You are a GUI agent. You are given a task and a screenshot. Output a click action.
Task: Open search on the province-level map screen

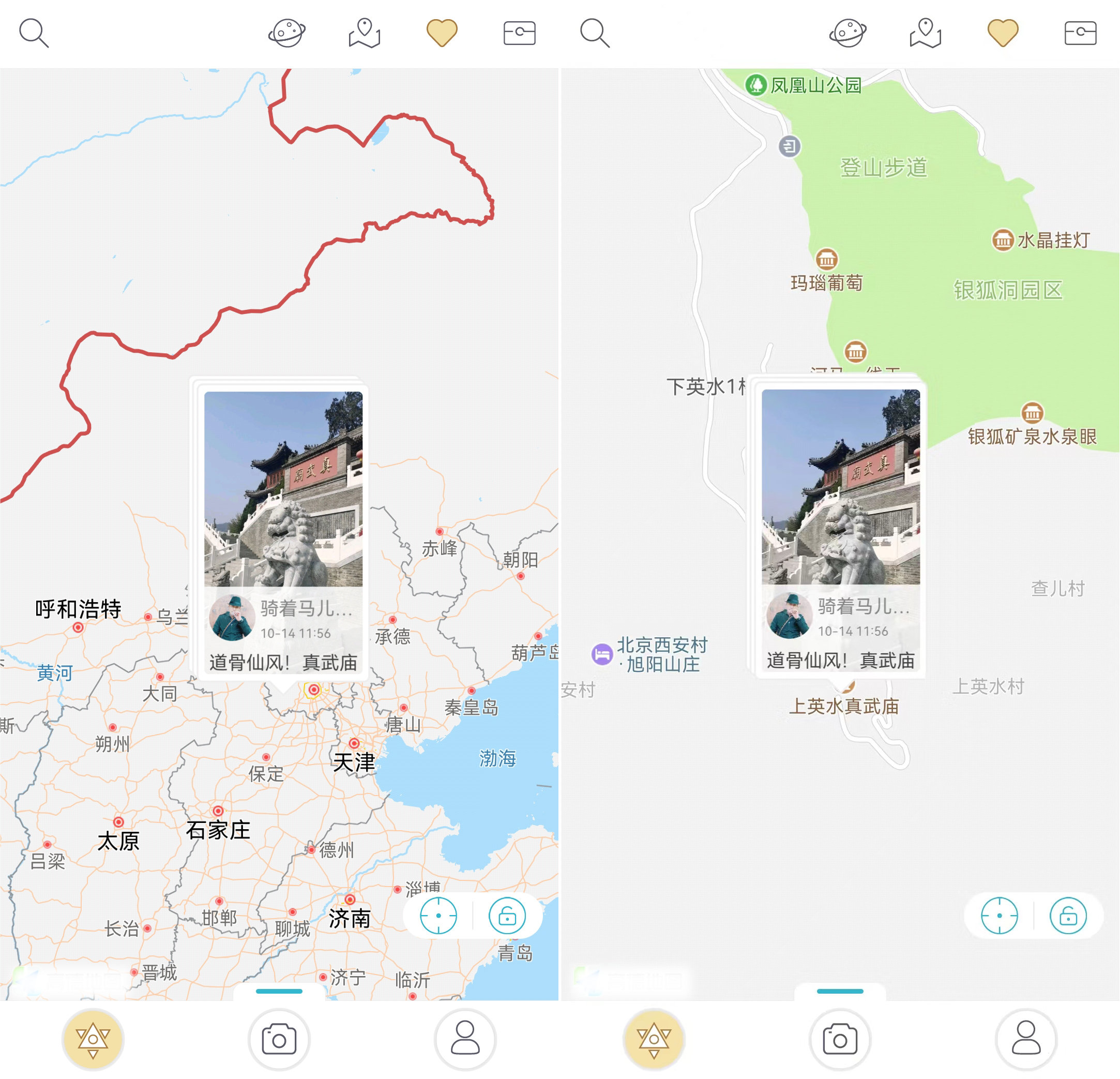34,33
